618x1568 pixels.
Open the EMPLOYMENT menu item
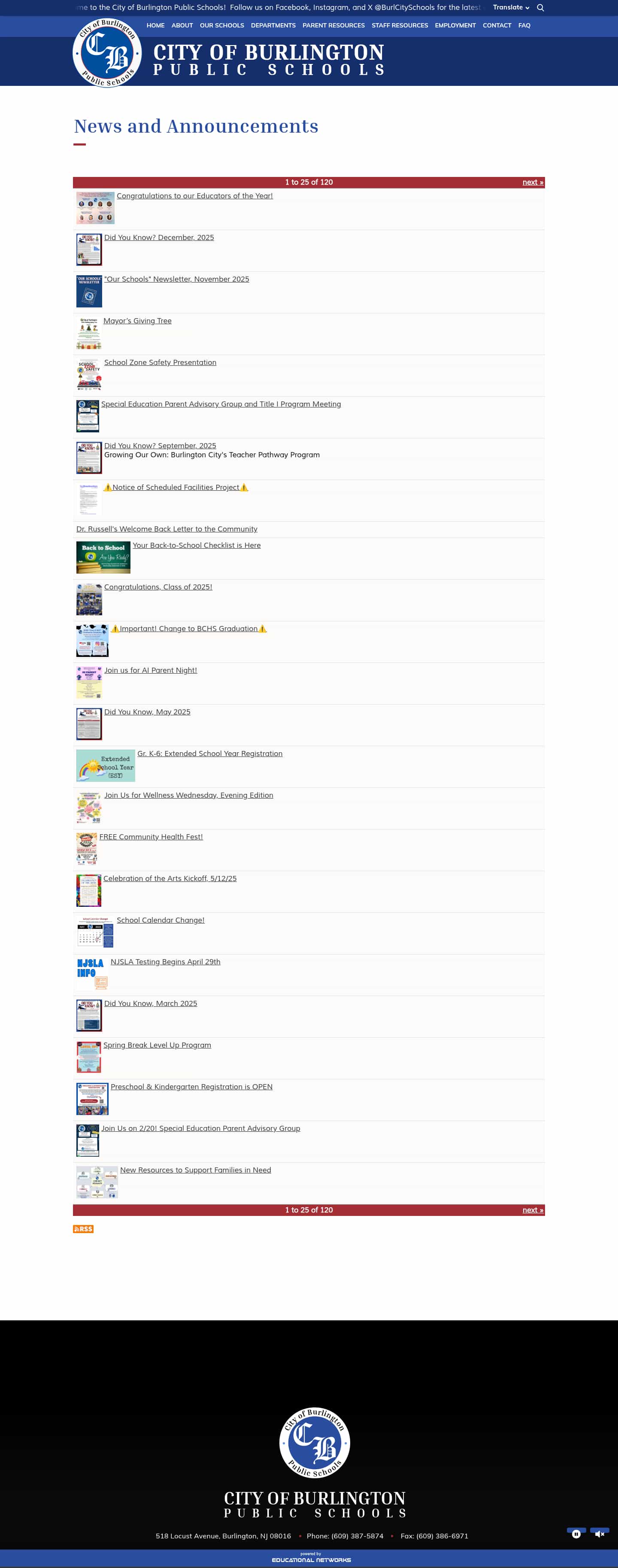point(455,26)
